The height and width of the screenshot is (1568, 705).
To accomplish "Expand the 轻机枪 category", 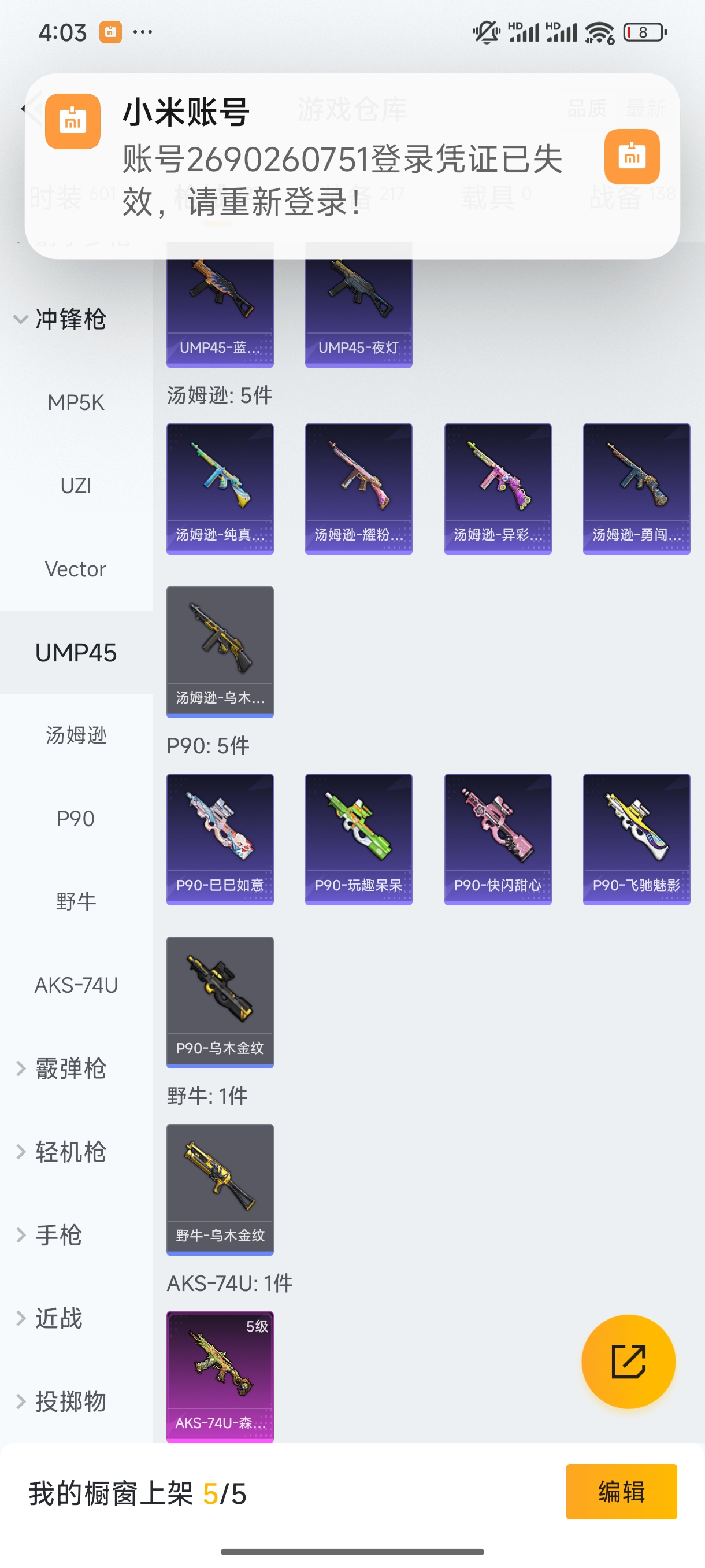I will pos(61,1152).
